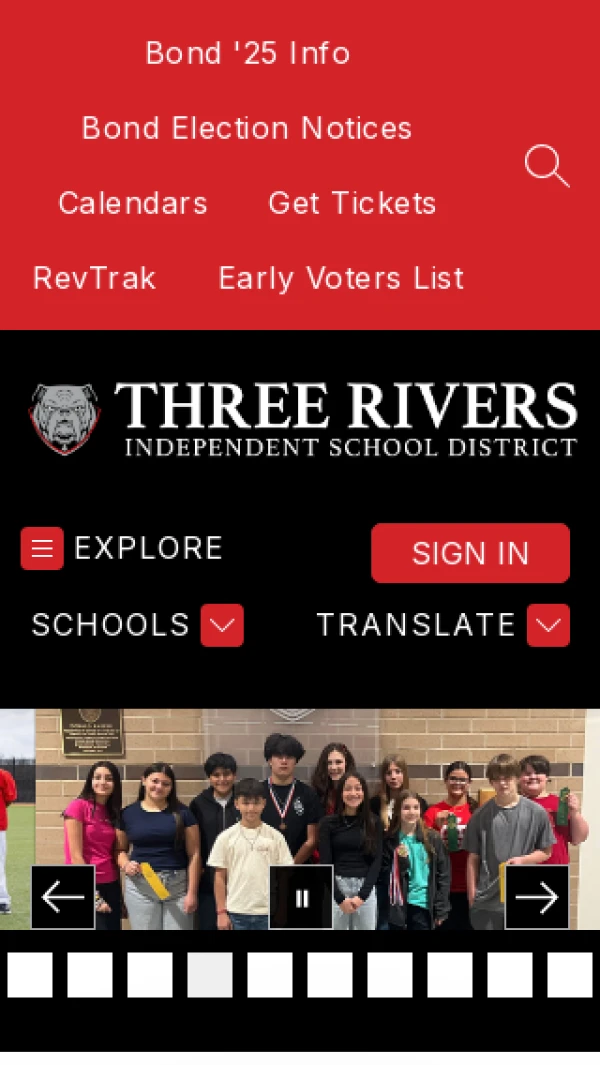This screenshot has height=1065, width=600.
Task: Open the Bond '25 Info link
Action: (248, 53)
